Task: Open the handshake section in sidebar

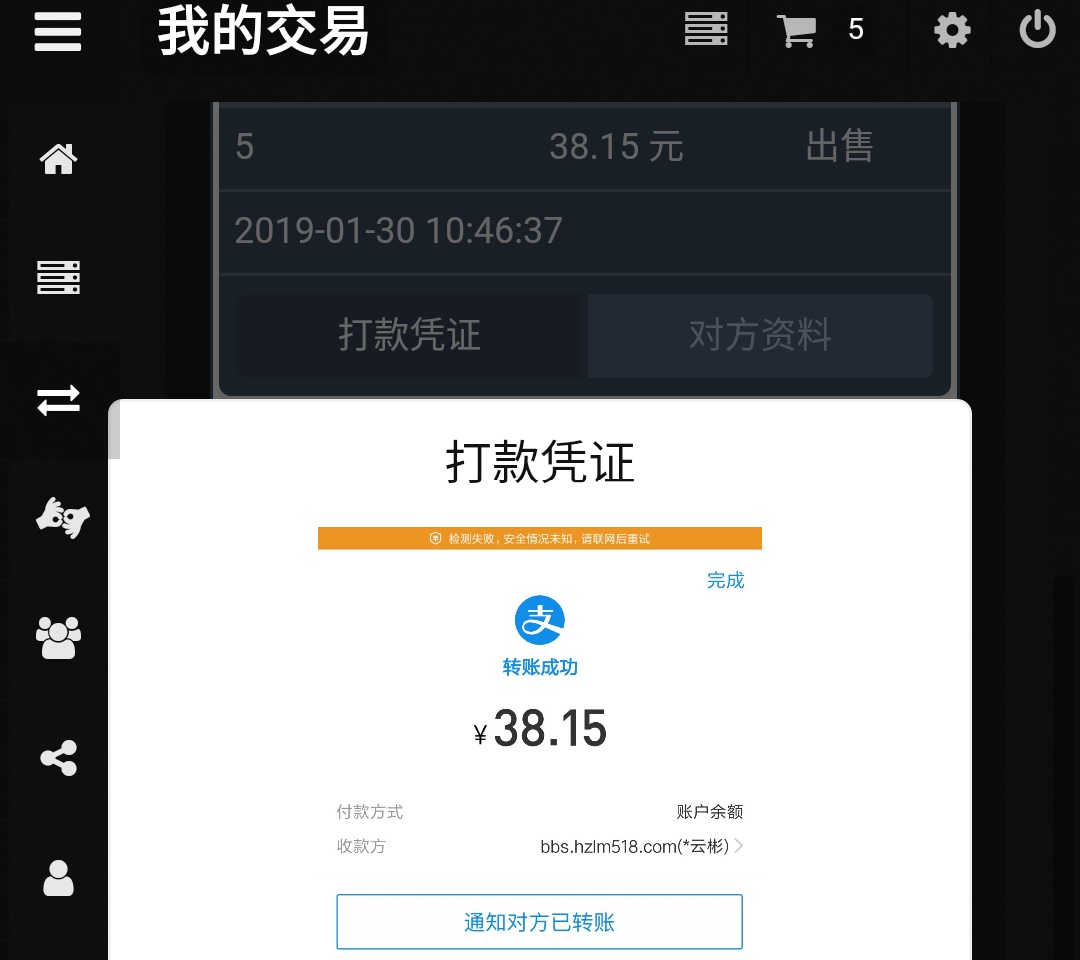Action: click(62, 518)
